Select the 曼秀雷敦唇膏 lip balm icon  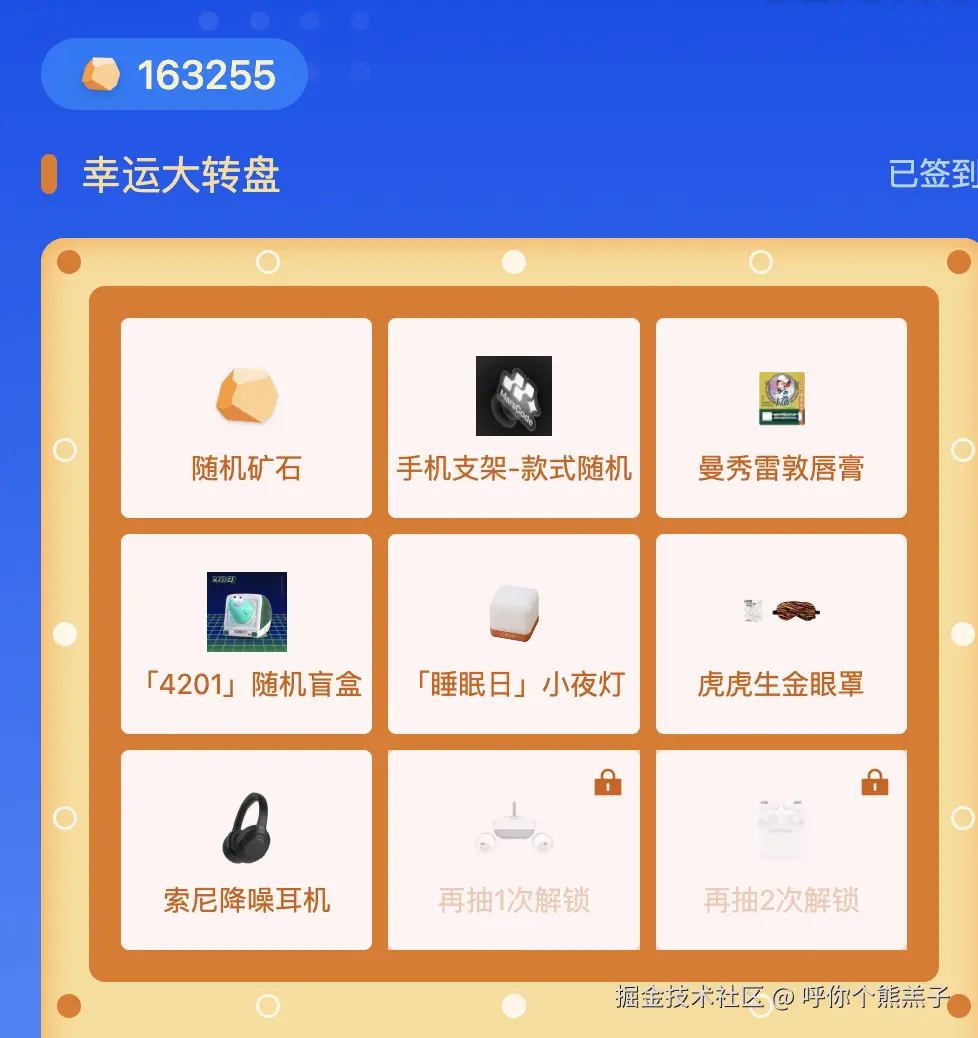click(x=781, y=396)
